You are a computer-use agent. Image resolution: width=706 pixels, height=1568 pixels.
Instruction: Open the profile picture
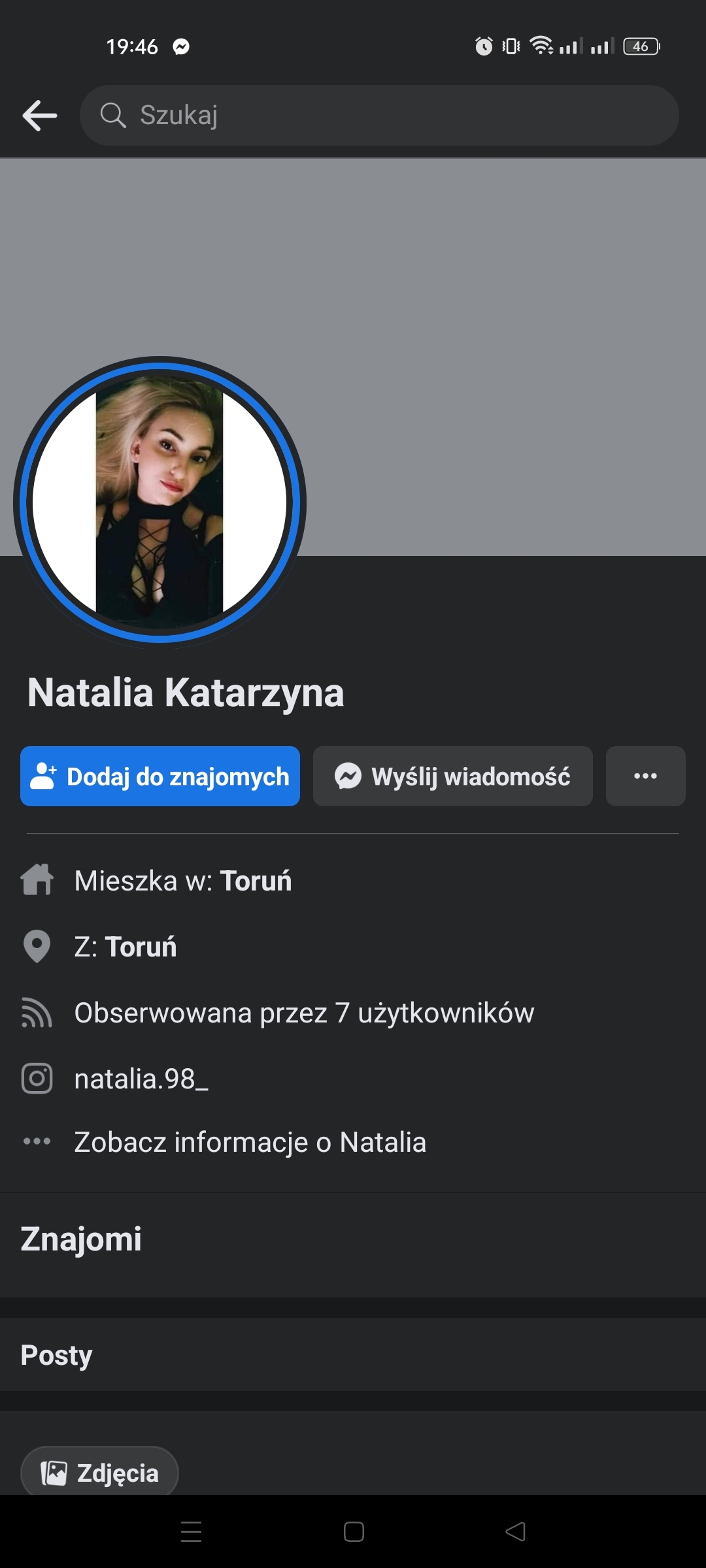click(x=160, y=502)
